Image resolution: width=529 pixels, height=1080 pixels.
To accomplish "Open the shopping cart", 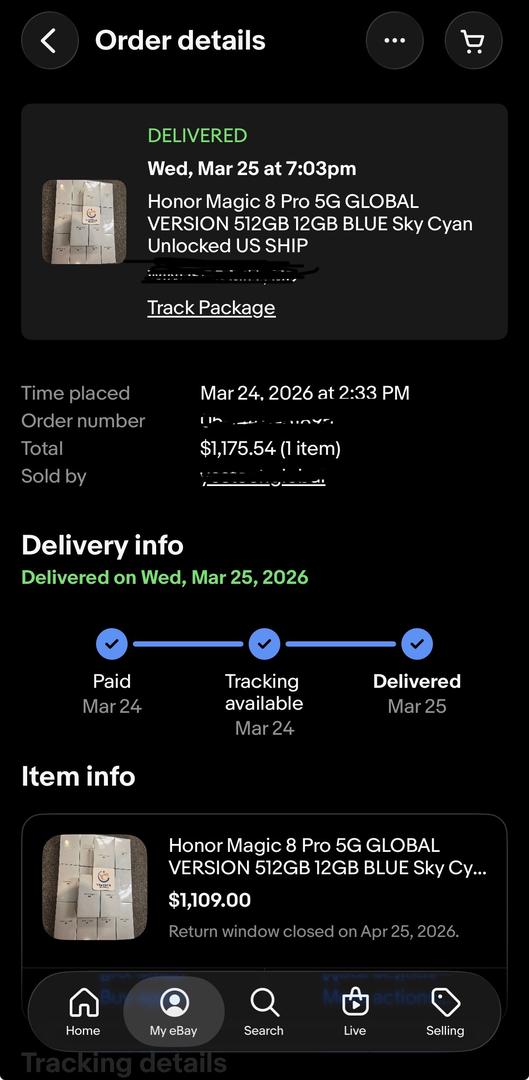I will (x=473, y=41).
